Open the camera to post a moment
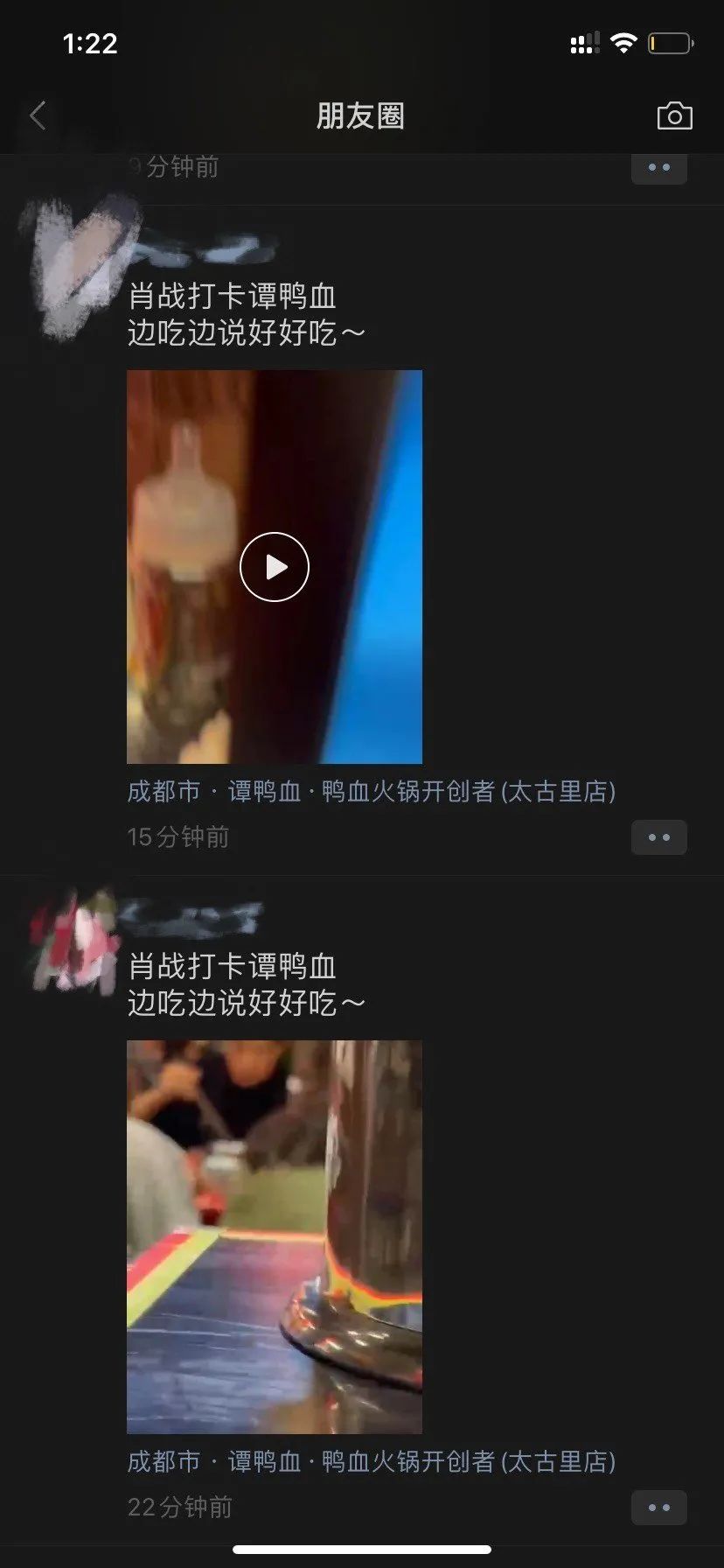This screenshot has height=1568, width=724. click(x=674, y=115)
